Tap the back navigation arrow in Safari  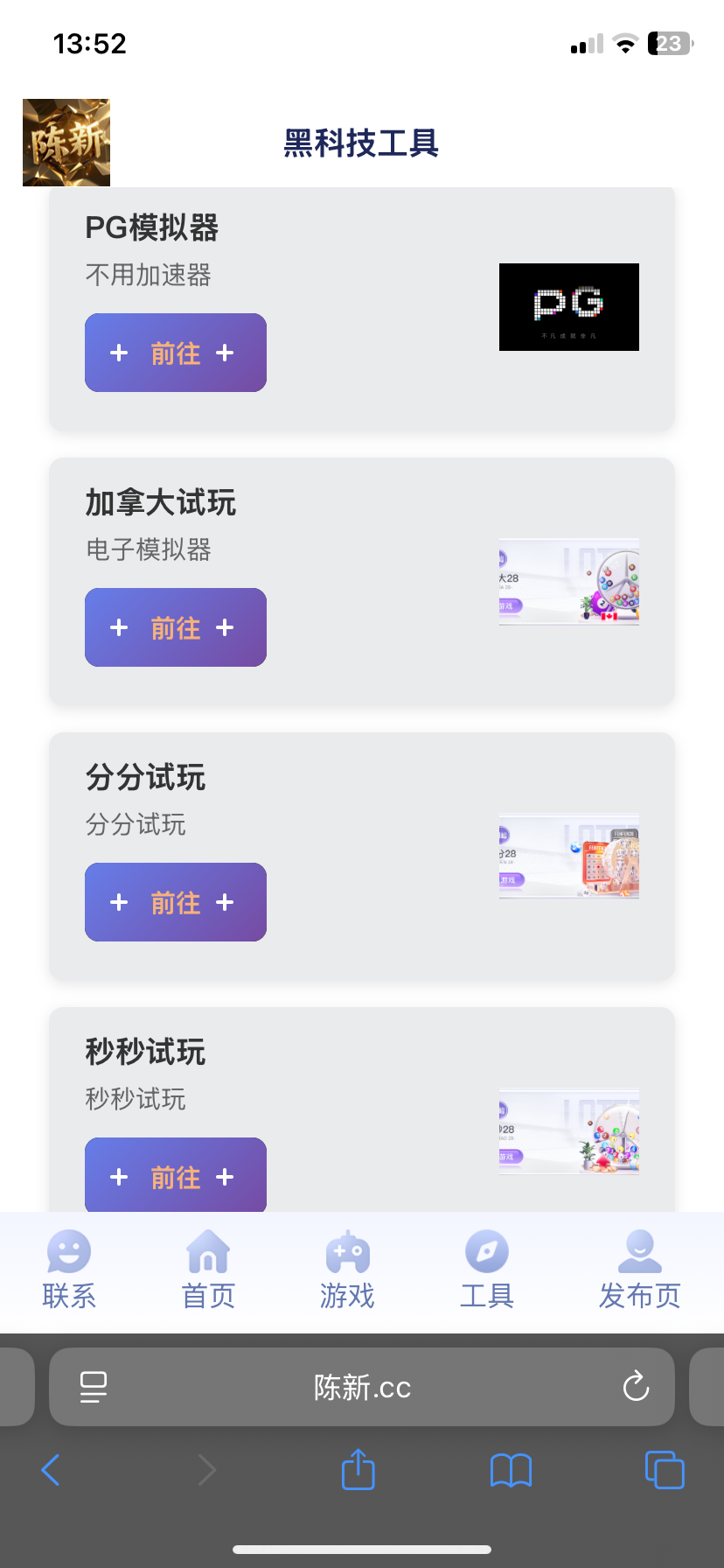click(50, 1470)
